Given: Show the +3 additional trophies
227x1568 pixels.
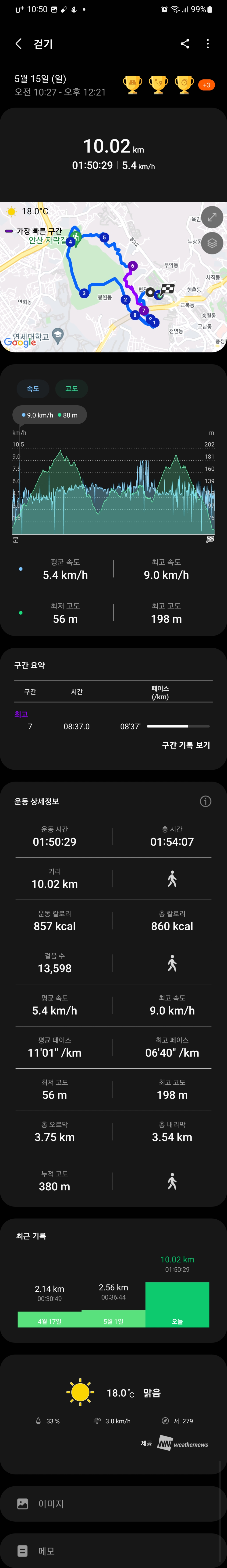Looking at the screenshot, I should pyautogui.click(x=206, y=85).
